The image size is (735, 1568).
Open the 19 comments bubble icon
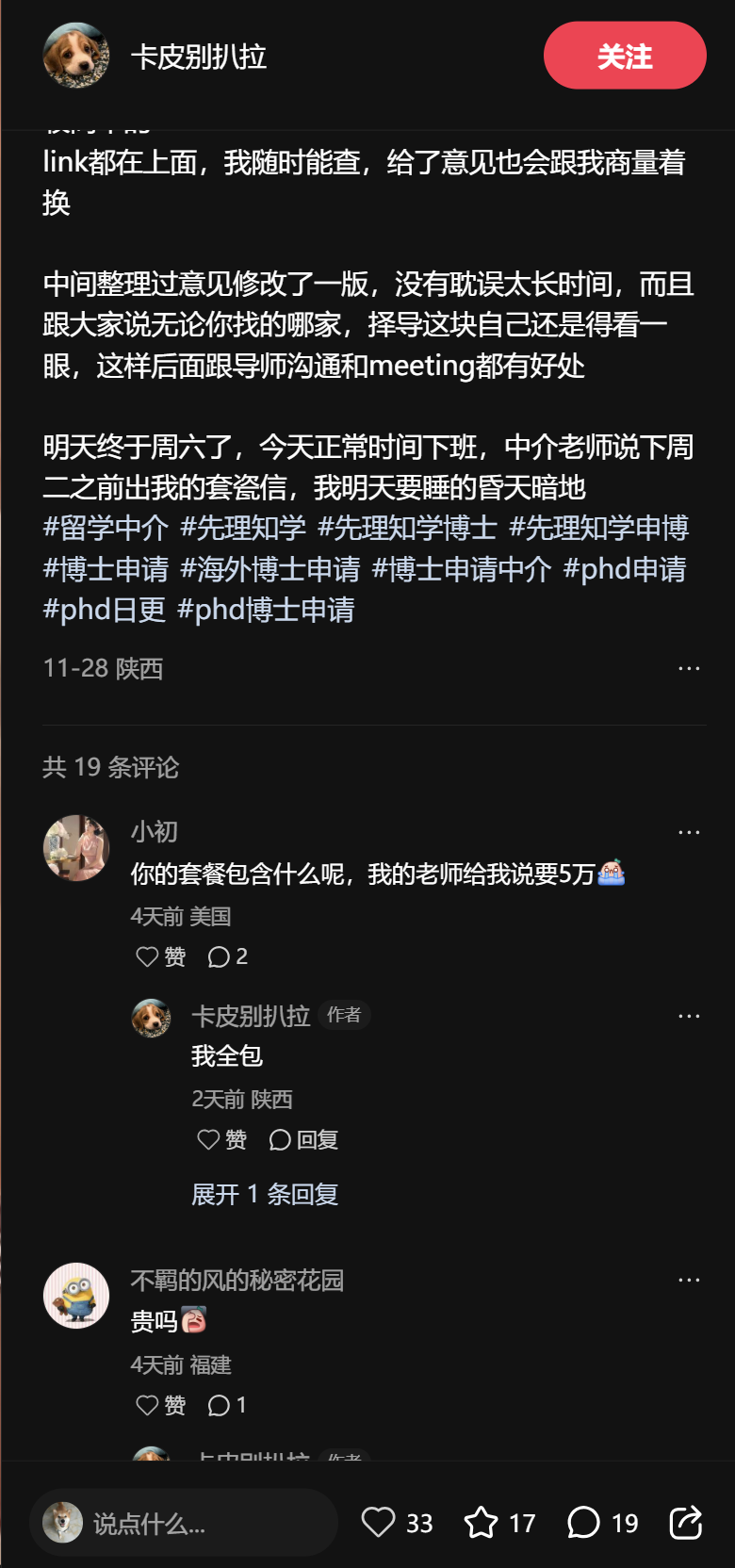pos(584,1523)
